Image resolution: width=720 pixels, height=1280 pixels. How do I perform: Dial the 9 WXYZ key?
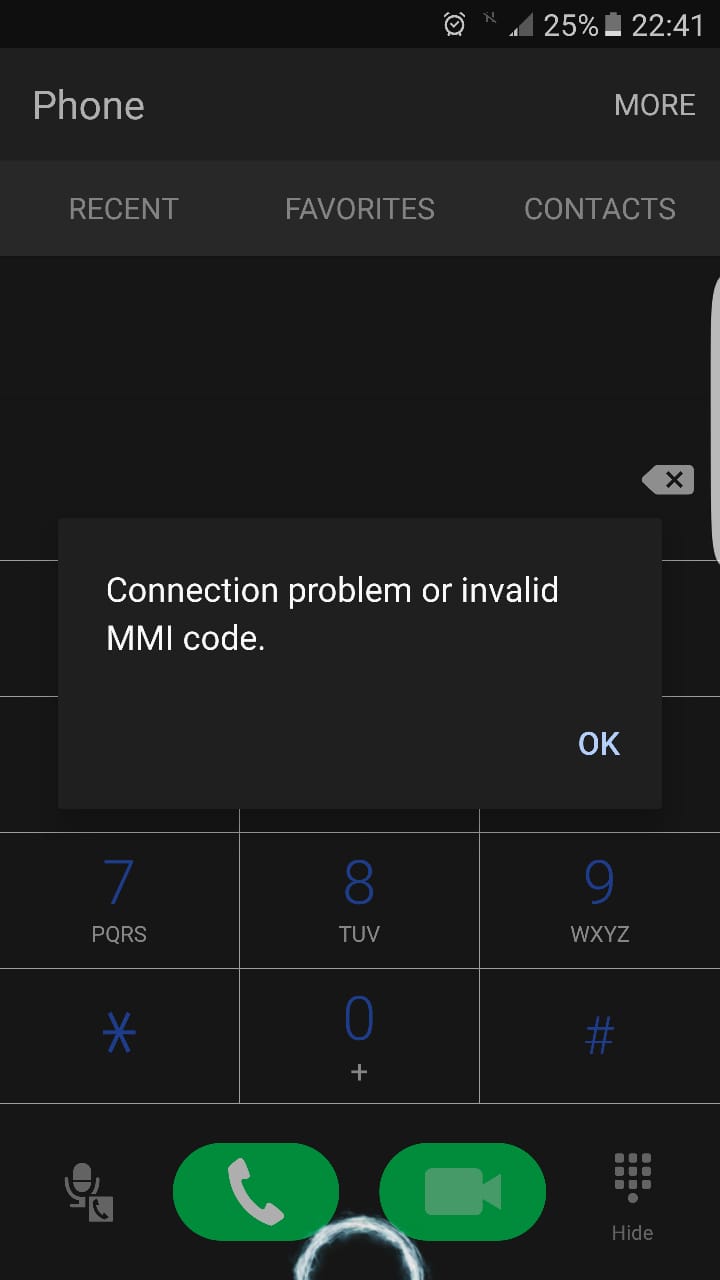[599, 900]
